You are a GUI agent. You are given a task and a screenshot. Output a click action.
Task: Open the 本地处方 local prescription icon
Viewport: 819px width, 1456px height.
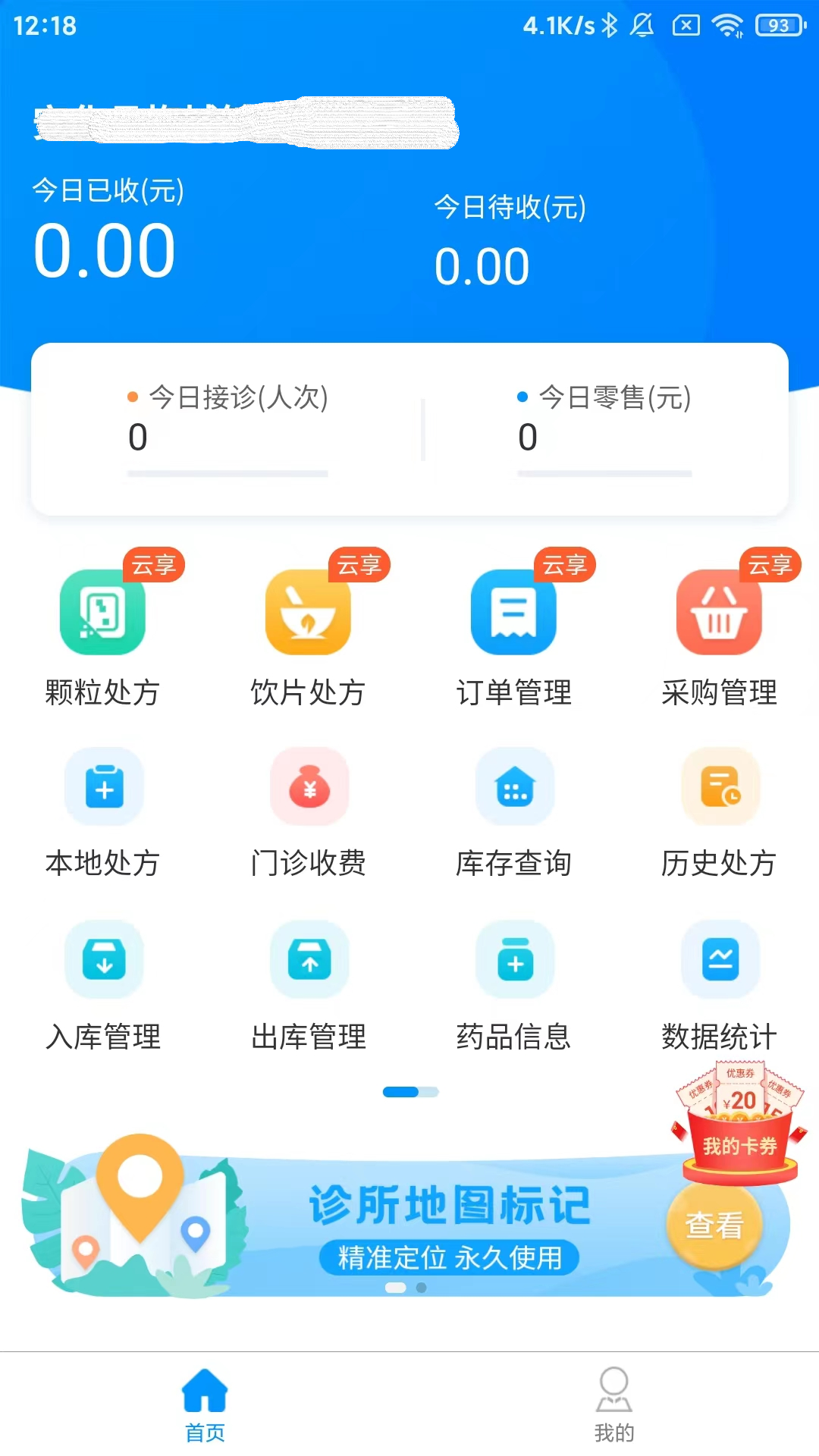(x=103, y=786)
